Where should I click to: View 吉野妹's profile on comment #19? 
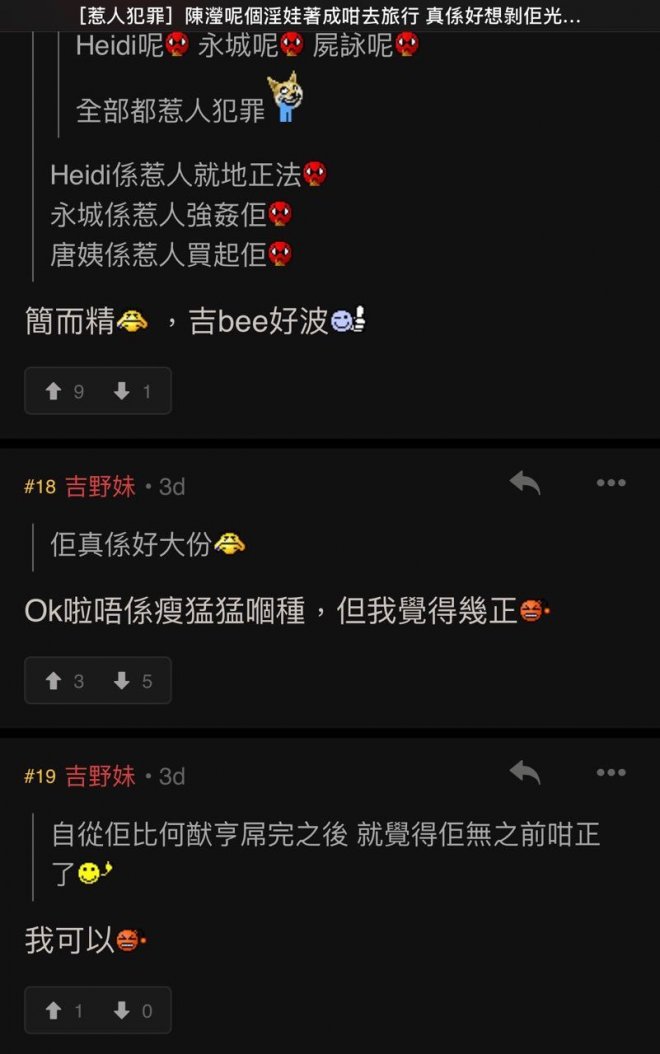click(x=100, y=776)
